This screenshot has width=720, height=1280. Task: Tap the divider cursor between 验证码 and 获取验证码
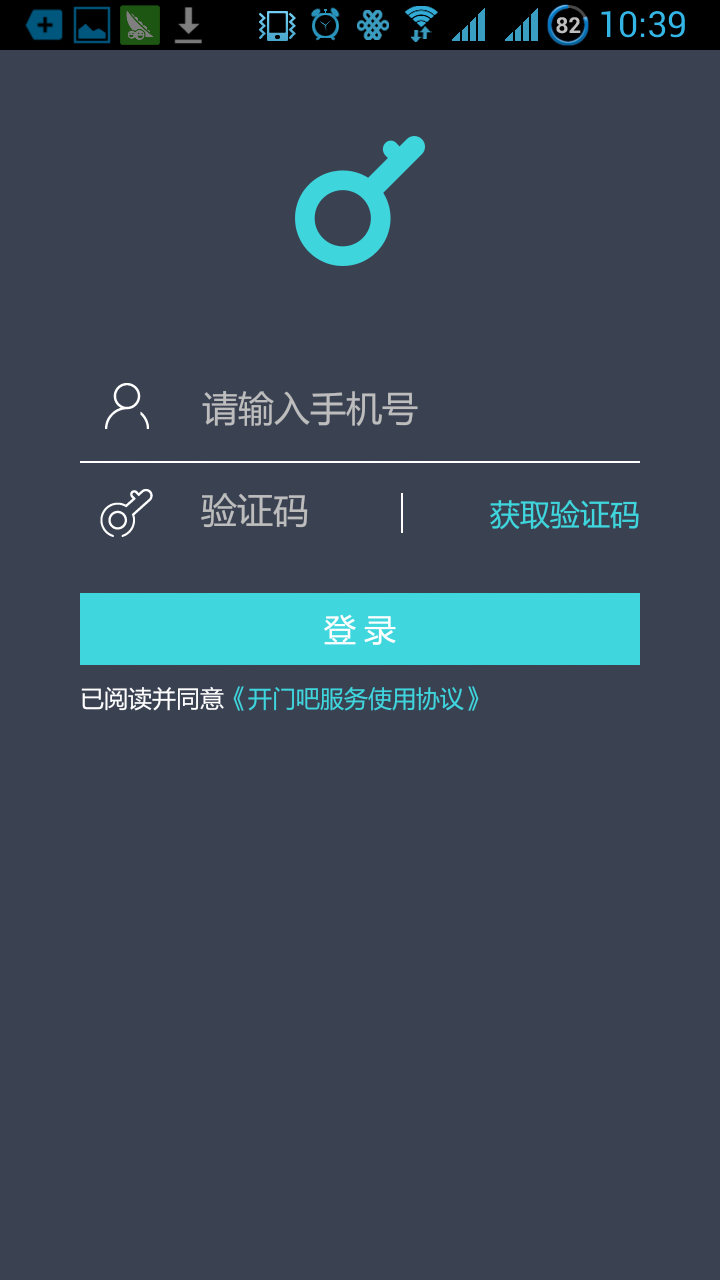point(402,512)
